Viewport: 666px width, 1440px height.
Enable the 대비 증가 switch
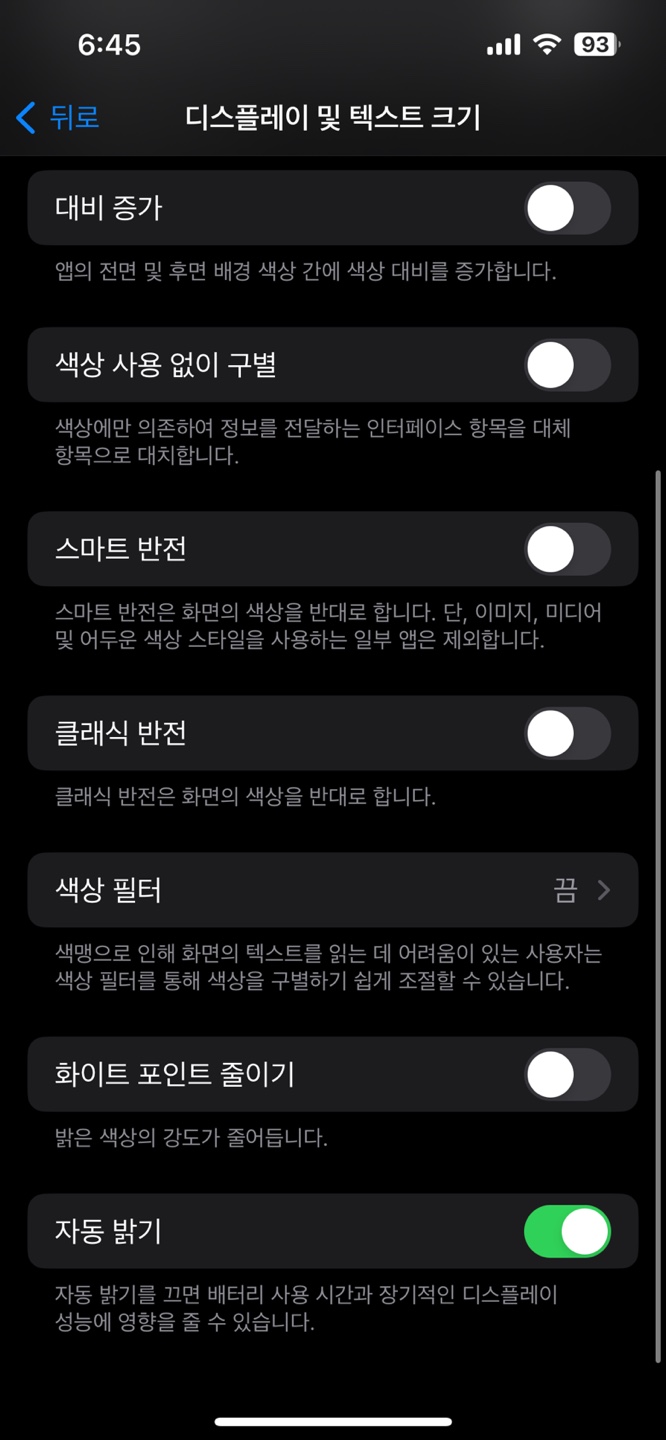567,209
